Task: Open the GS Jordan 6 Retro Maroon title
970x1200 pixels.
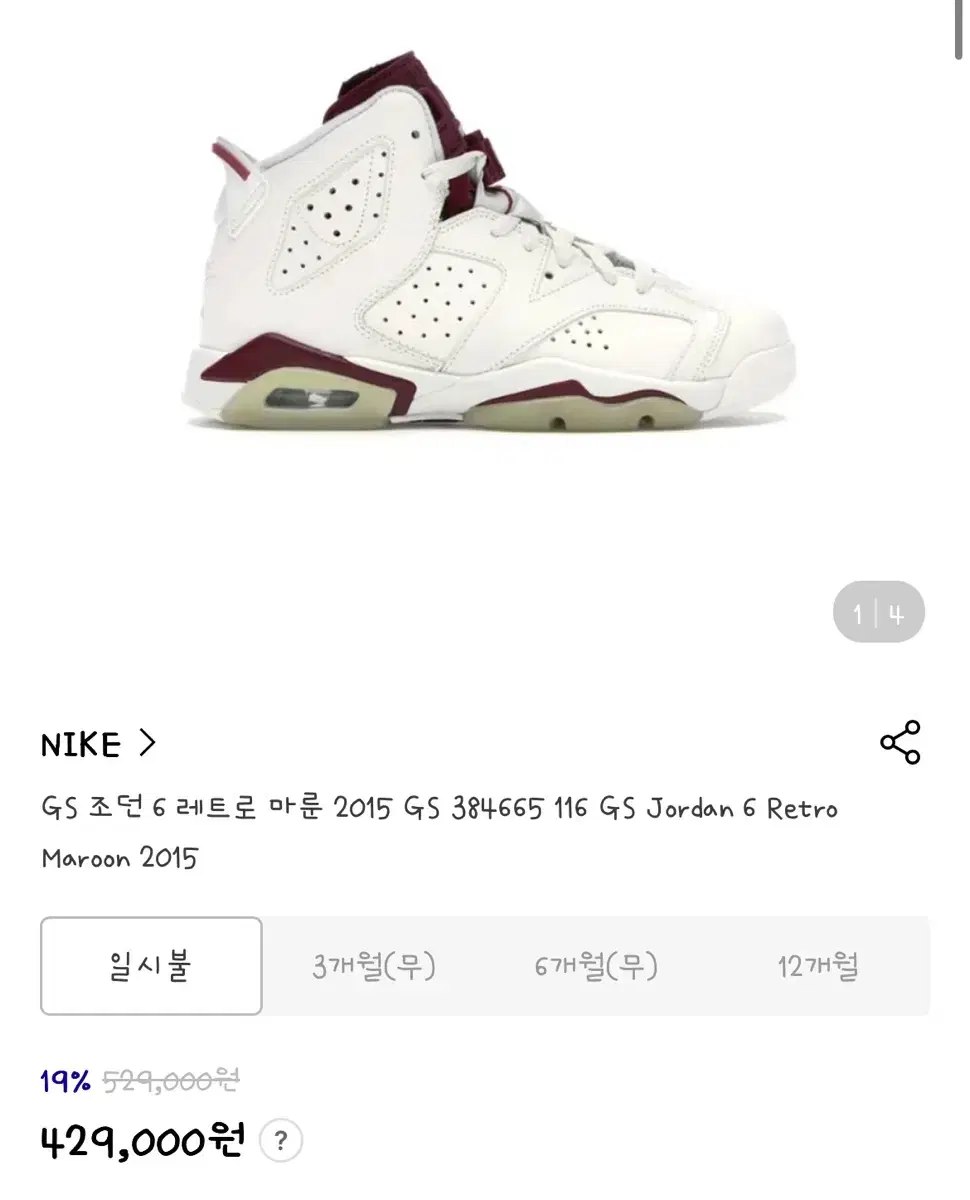Action: [x=440, y=832]
